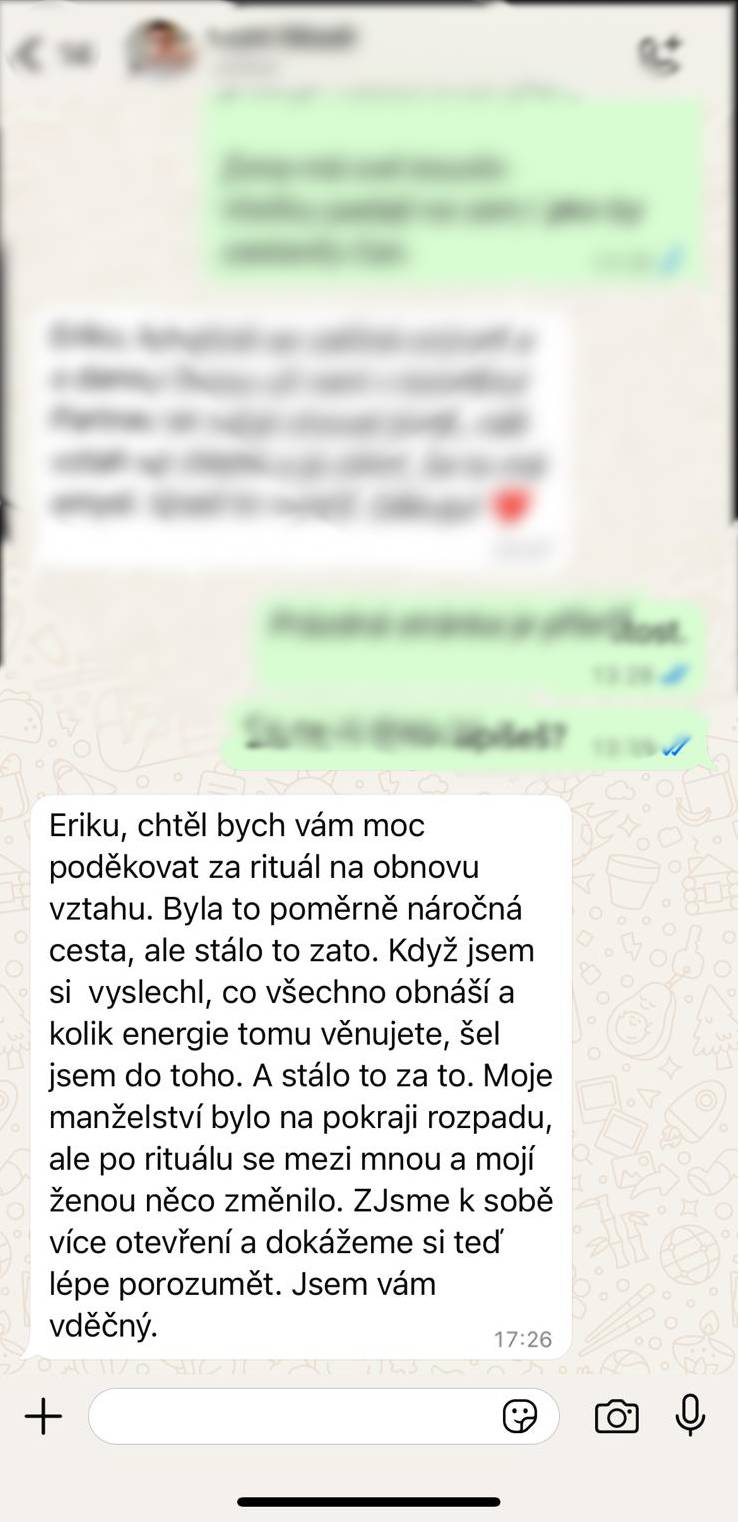Screen dimensions: 739x1522
Task: Open the camera to take a photo
Action: (616, 1416)
